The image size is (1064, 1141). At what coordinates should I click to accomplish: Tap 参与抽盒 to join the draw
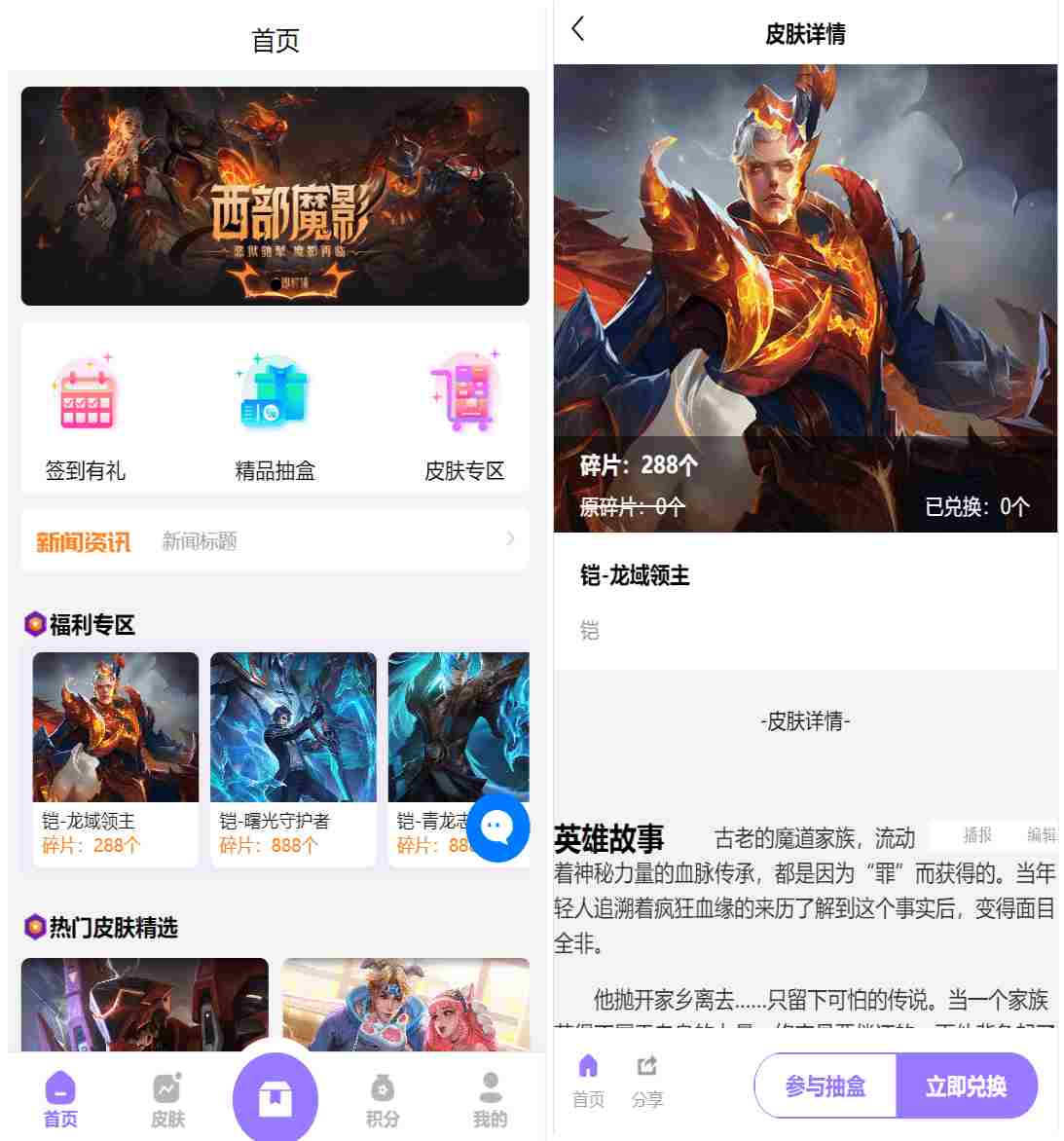click(x=826, y=1086)
